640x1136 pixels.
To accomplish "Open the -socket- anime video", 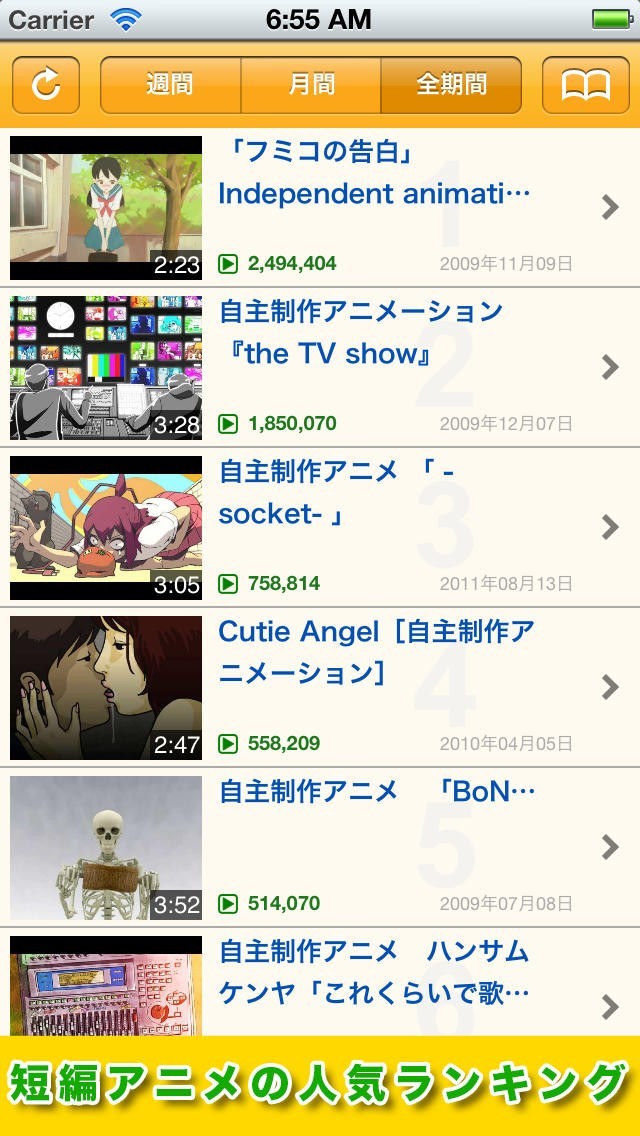I will coord(320,527).
